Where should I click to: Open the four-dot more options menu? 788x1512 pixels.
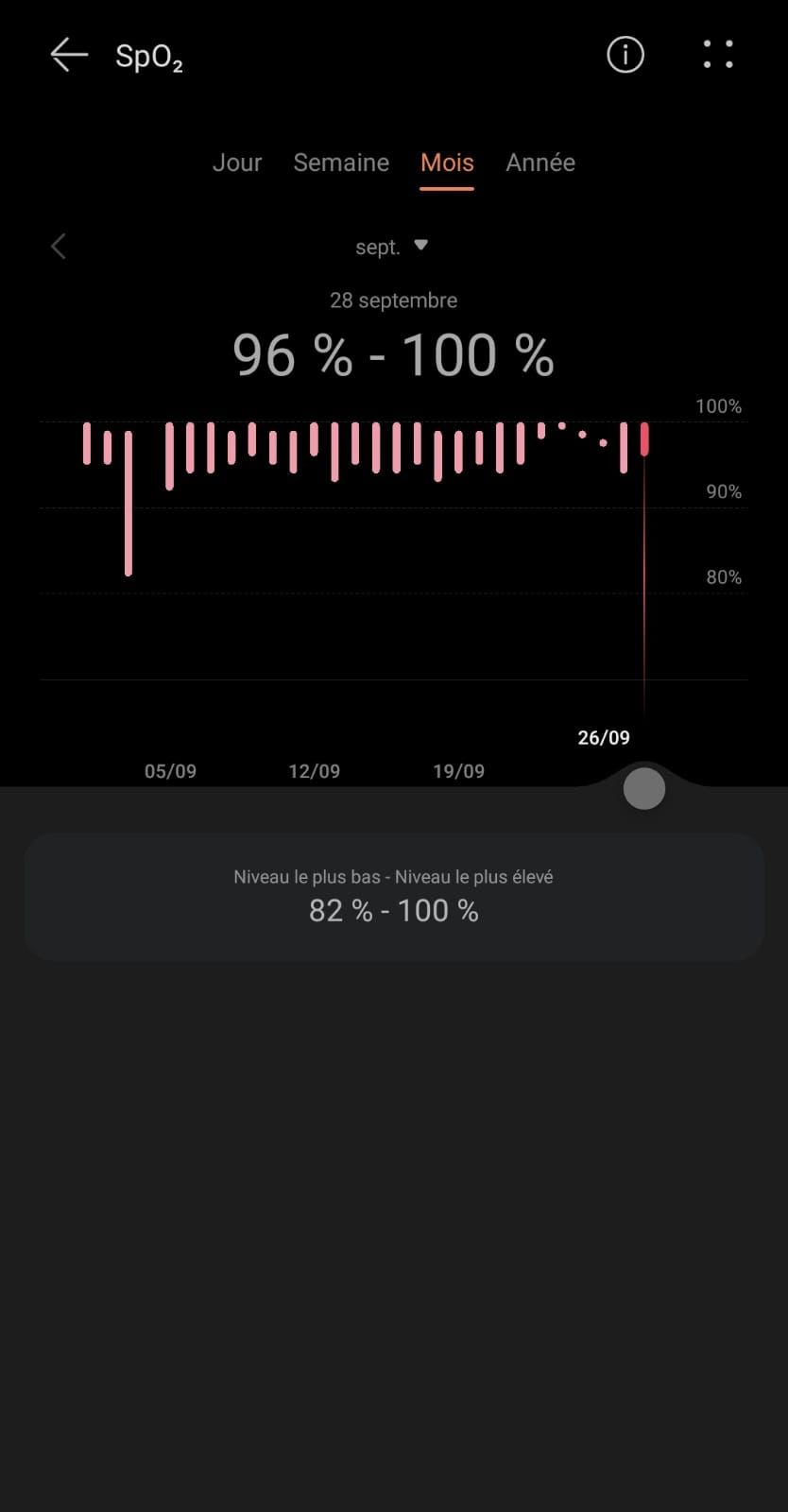(718, 55)
